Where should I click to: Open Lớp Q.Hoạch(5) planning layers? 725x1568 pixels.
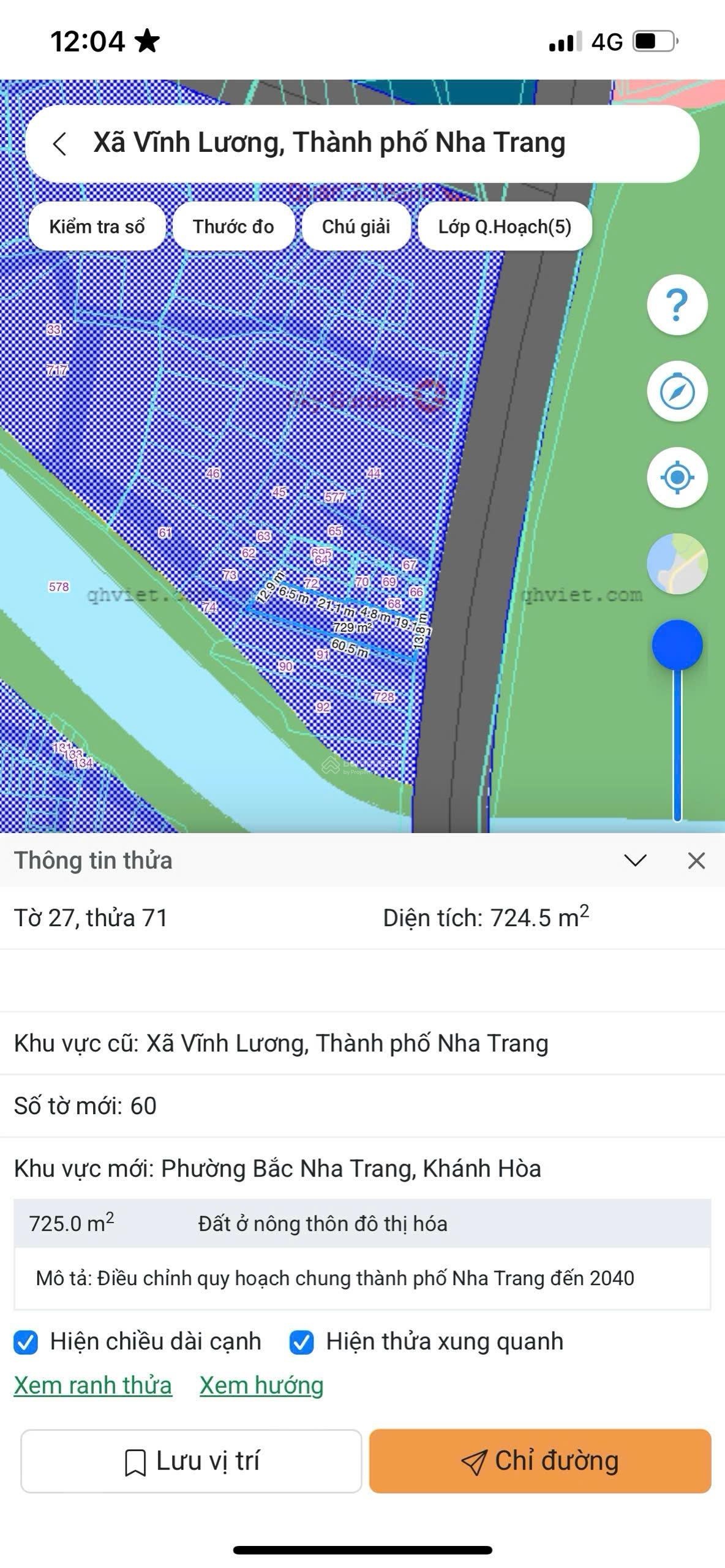click(x=505, y=227)
